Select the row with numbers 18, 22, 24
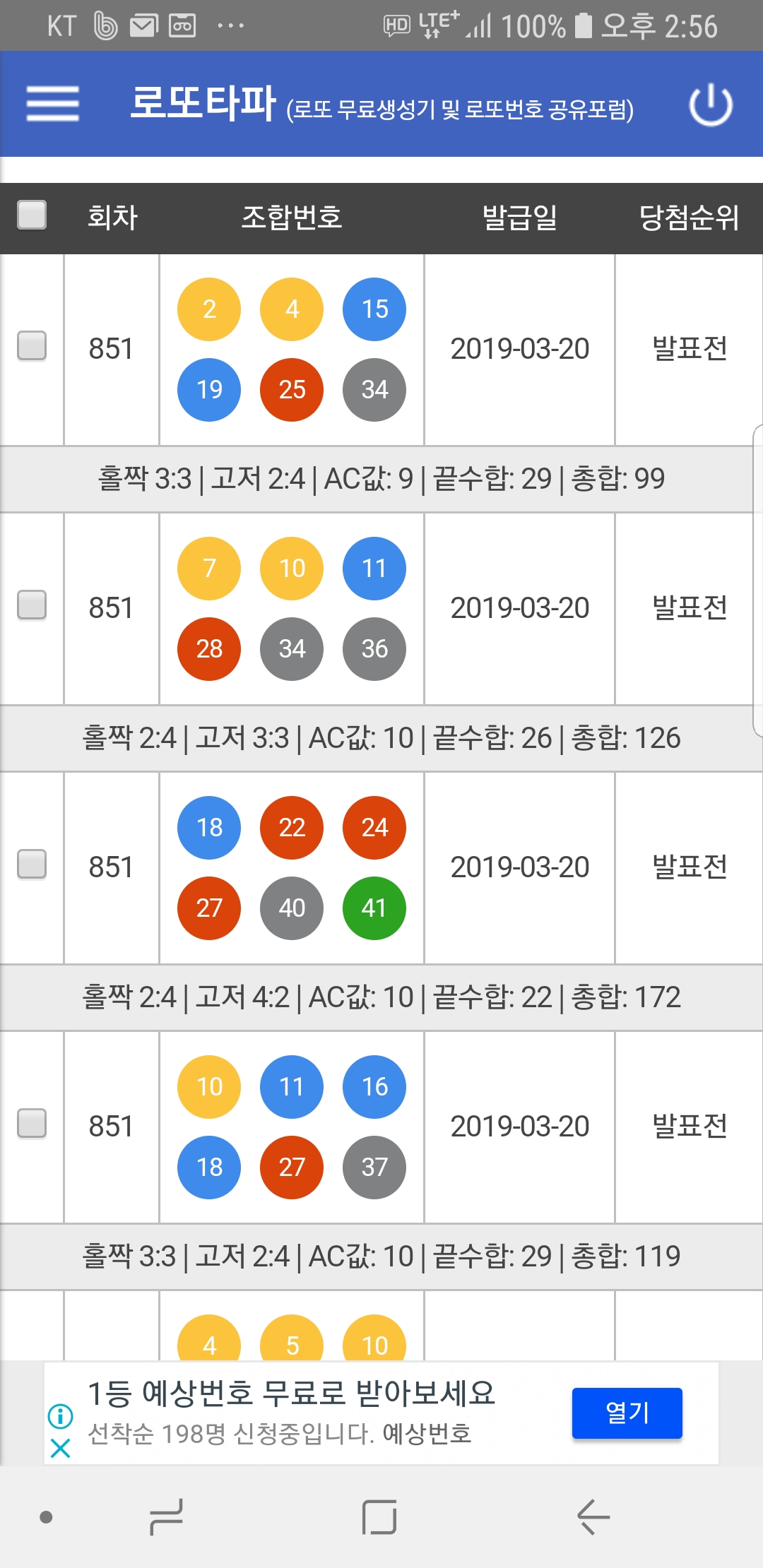The height and width of the screenshot is (1568, 763). click(32, 865)
